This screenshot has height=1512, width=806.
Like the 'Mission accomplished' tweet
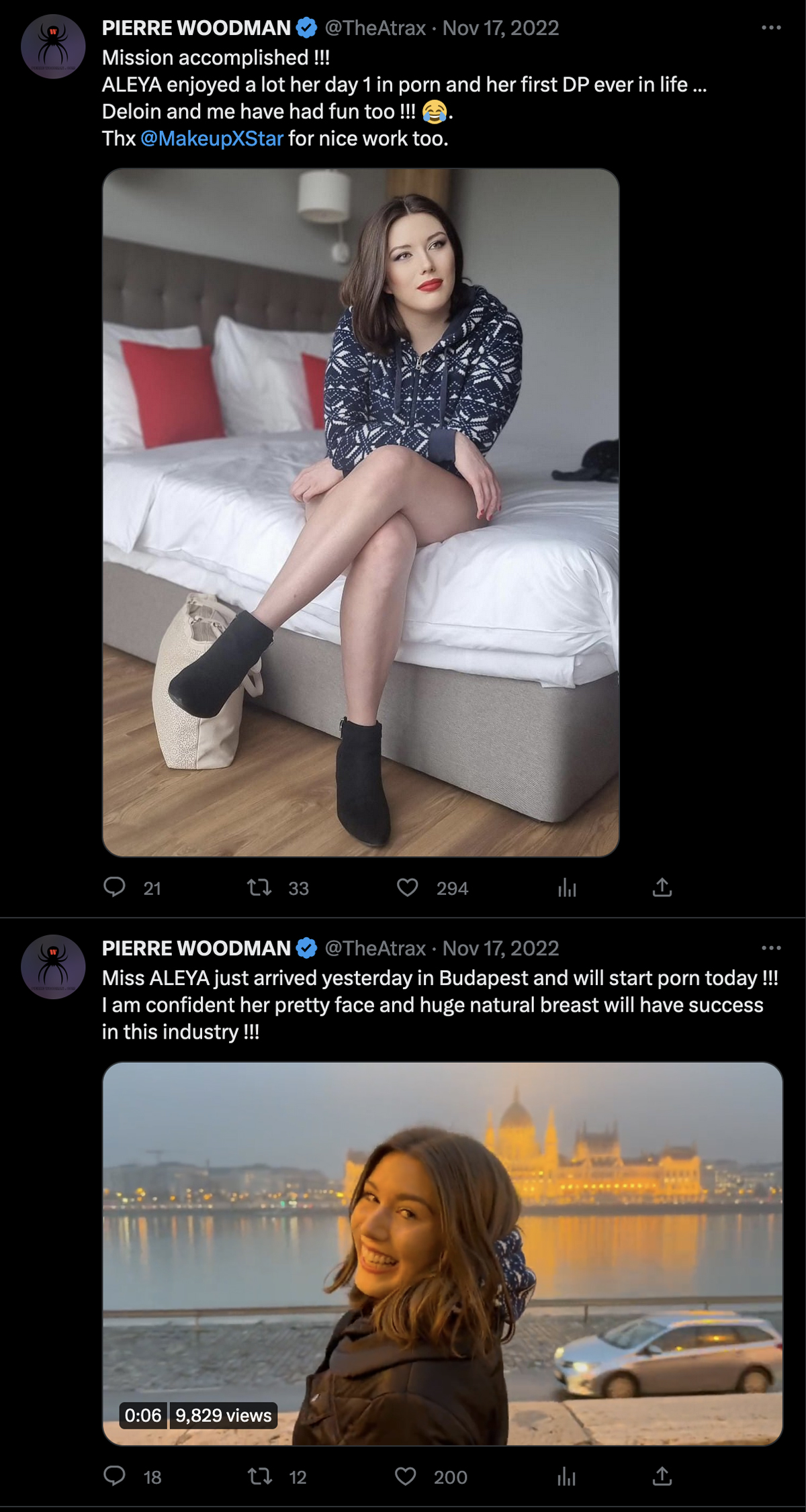407,887
